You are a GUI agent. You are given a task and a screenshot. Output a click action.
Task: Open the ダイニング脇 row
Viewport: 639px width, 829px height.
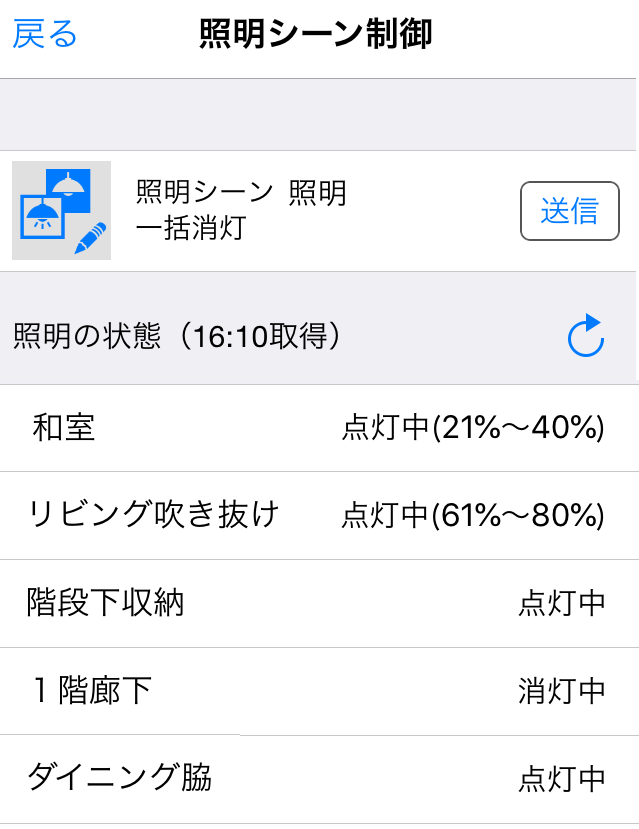(319, 779)
